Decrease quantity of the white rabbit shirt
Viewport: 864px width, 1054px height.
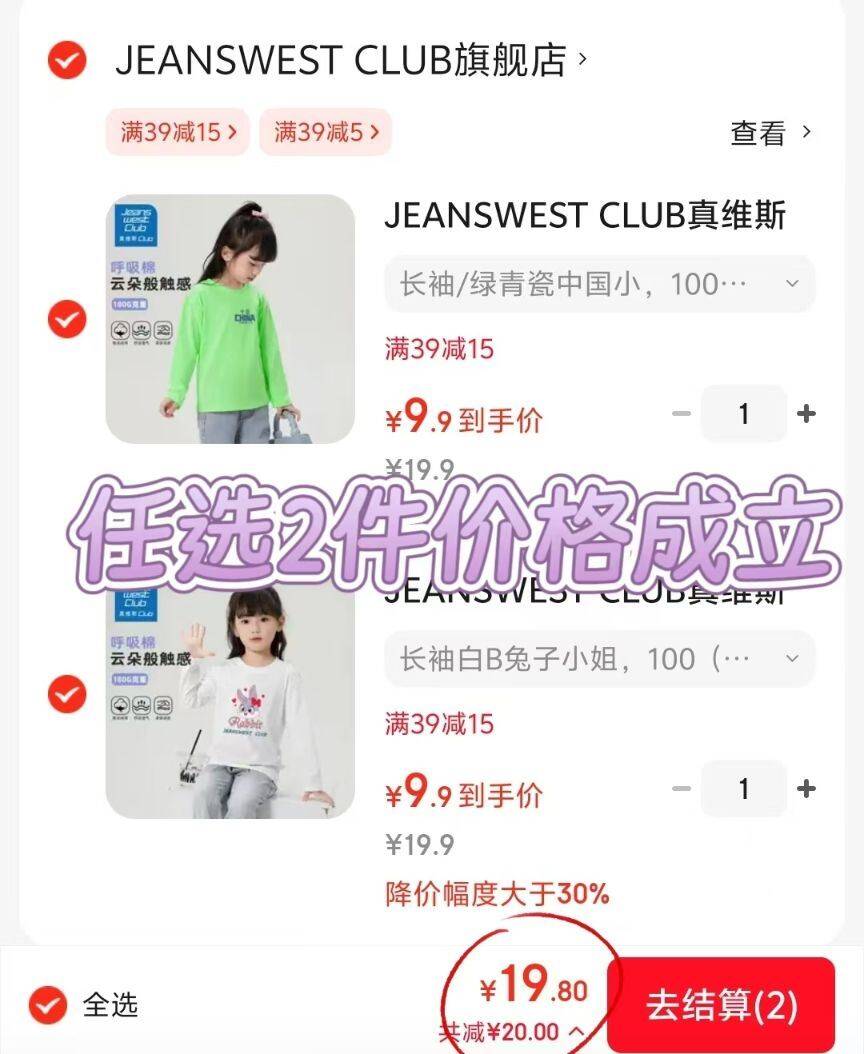[x=682, y=788]
